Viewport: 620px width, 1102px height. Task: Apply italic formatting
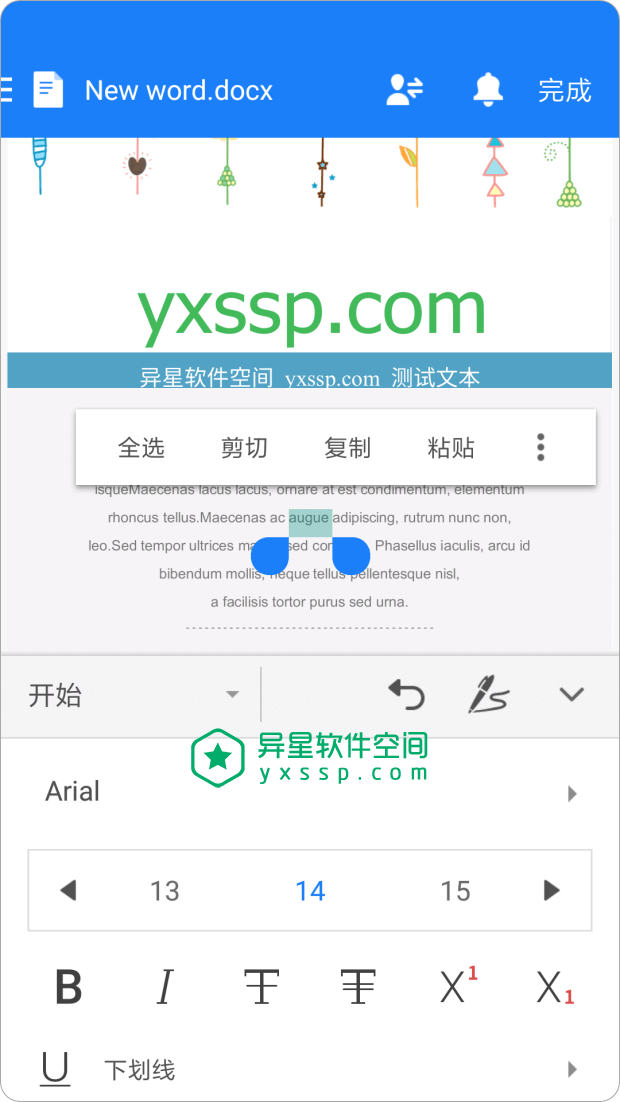tap(164, 988)
